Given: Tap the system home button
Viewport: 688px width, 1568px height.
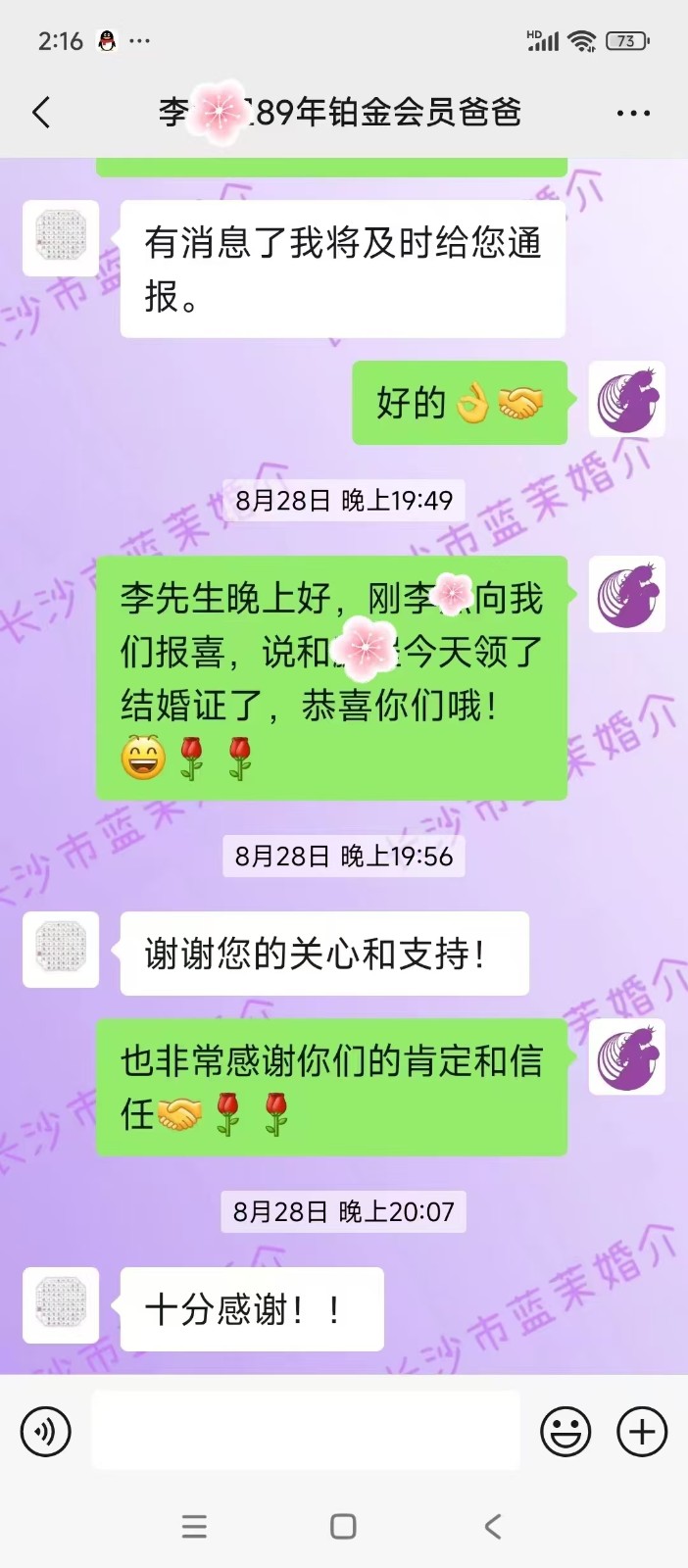Looking at the screenshot, I should [343, 1526].
